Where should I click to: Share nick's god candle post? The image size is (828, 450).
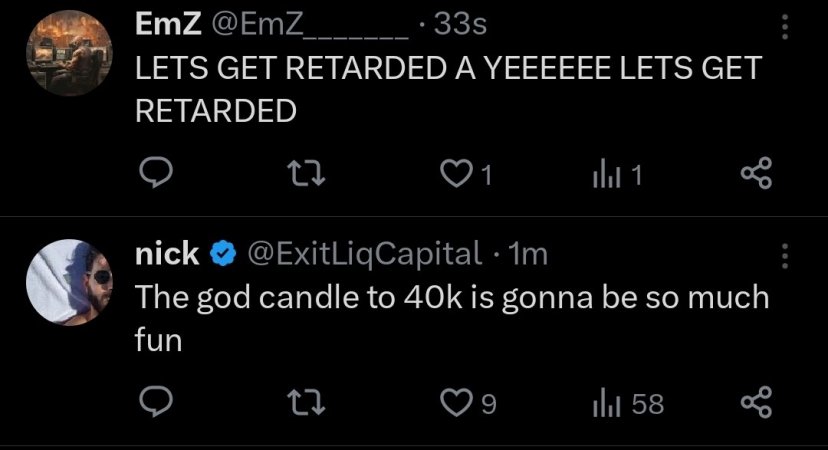click(x=757, y=403)
